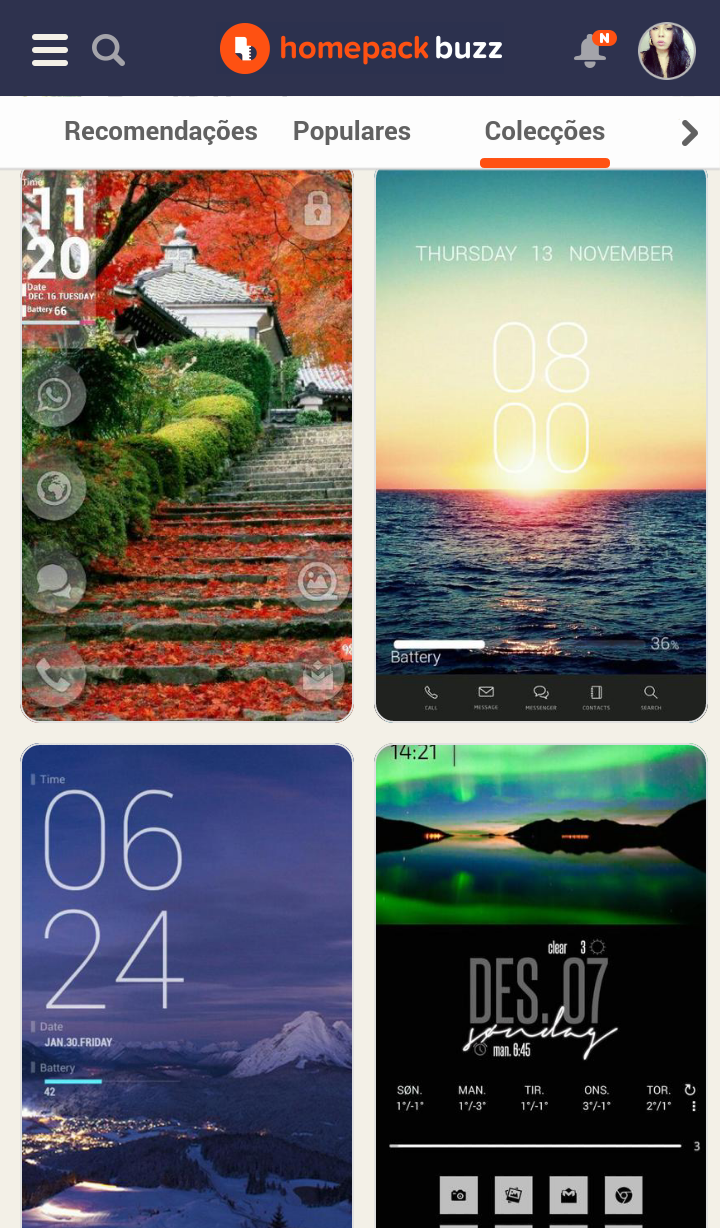Open the profile avatar
Viewport: 720px width, 1228px height.
[667, 51]
